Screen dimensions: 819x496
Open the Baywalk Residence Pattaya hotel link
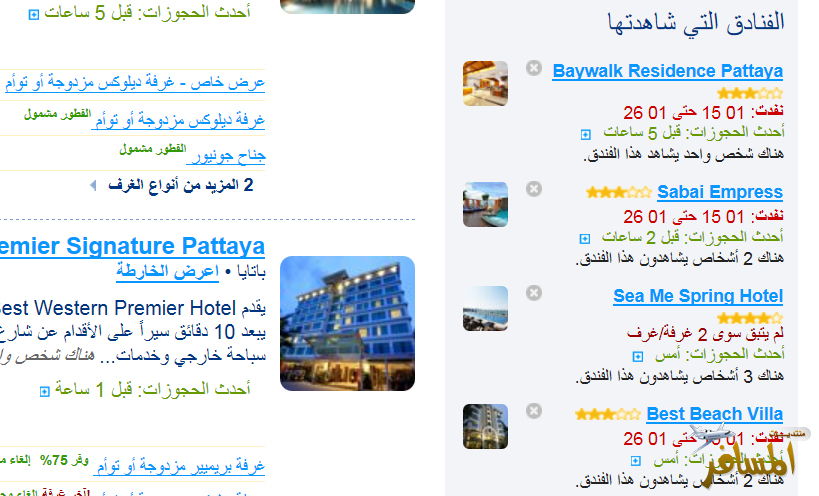tap(667, 71)
